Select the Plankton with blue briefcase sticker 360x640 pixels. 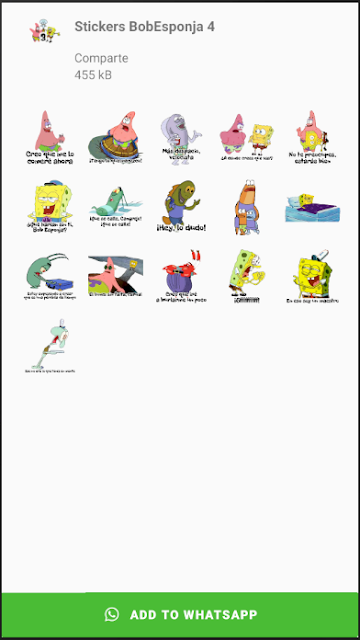(x=50, y=276)
